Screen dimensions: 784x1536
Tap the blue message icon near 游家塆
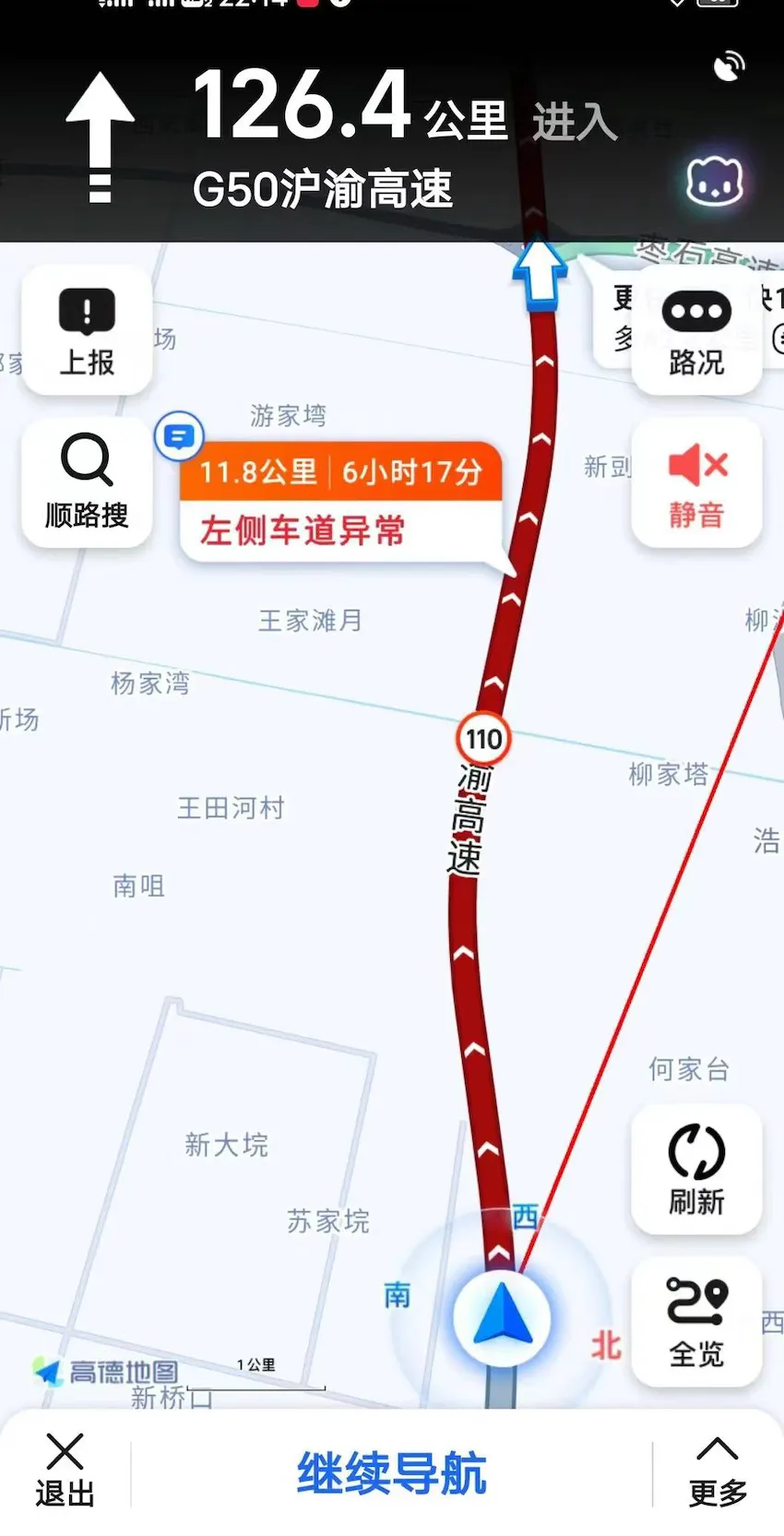click(x=179, y=435)
